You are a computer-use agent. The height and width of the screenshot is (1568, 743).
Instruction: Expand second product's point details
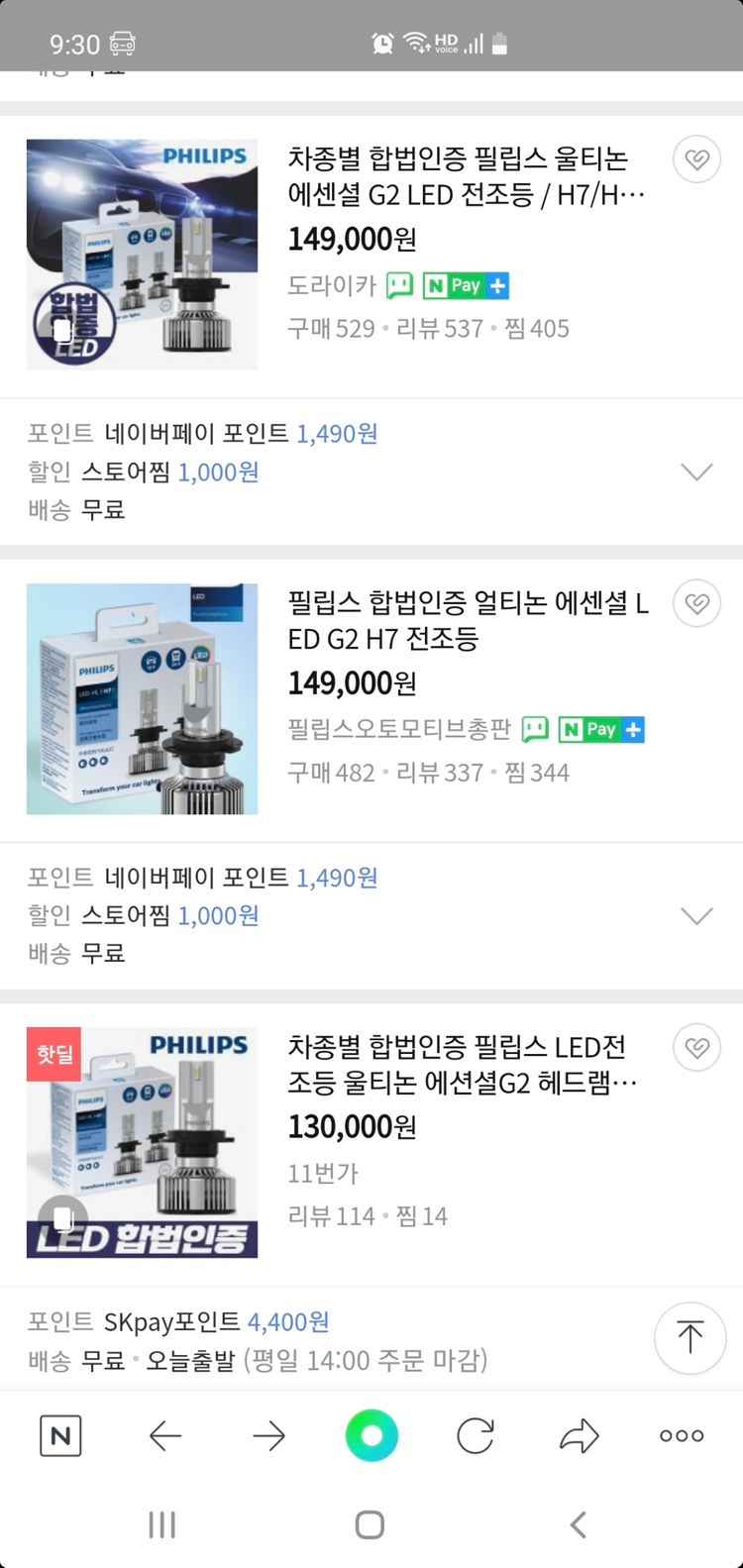point(696,915)
